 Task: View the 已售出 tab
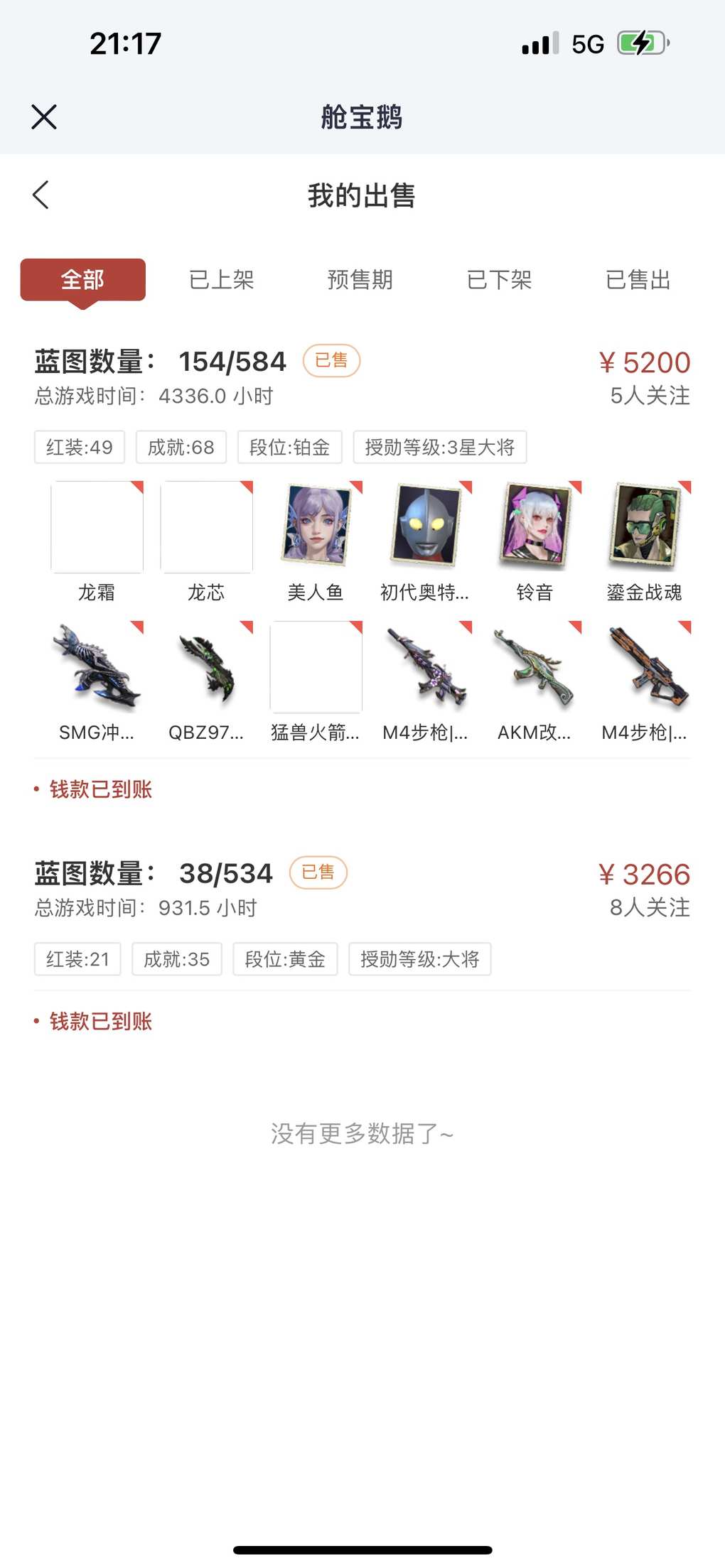coord(638,280)
